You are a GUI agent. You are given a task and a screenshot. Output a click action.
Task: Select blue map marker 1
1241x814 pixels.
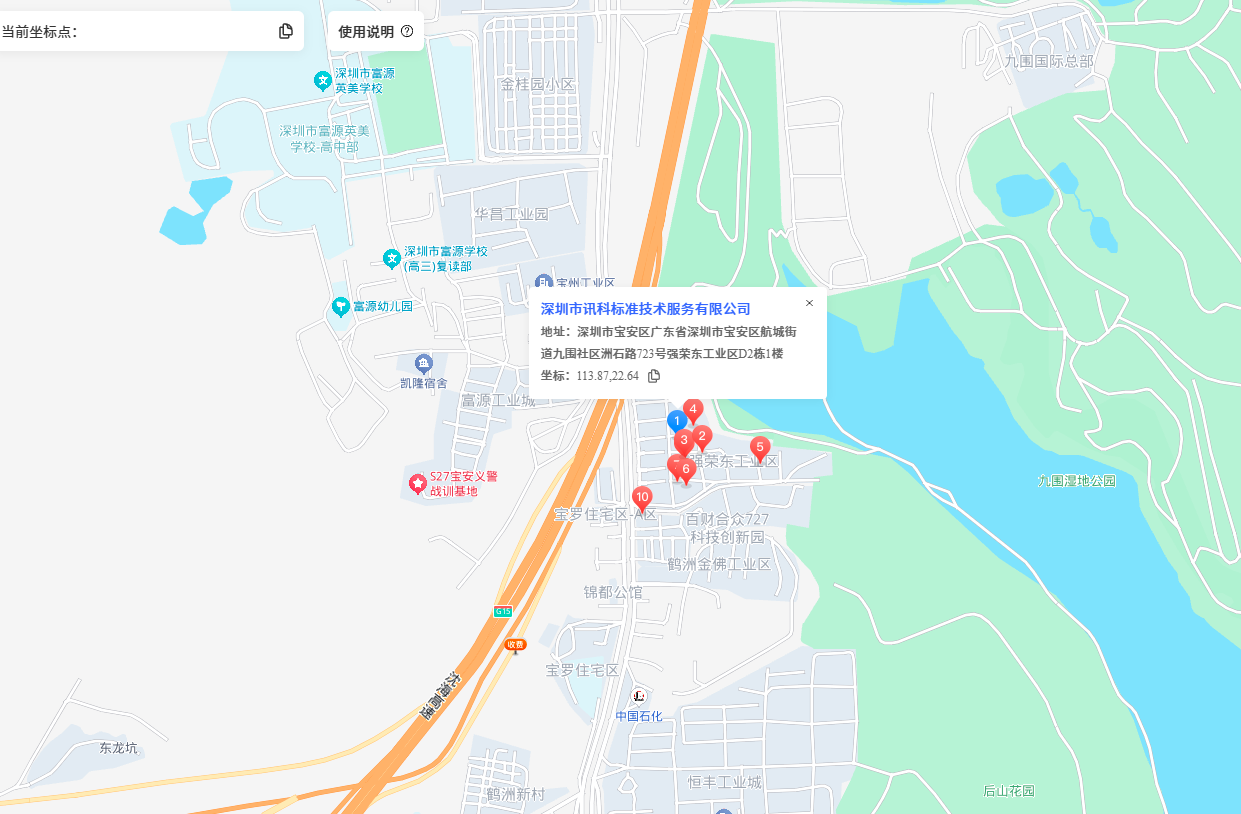tap(675, 420)
